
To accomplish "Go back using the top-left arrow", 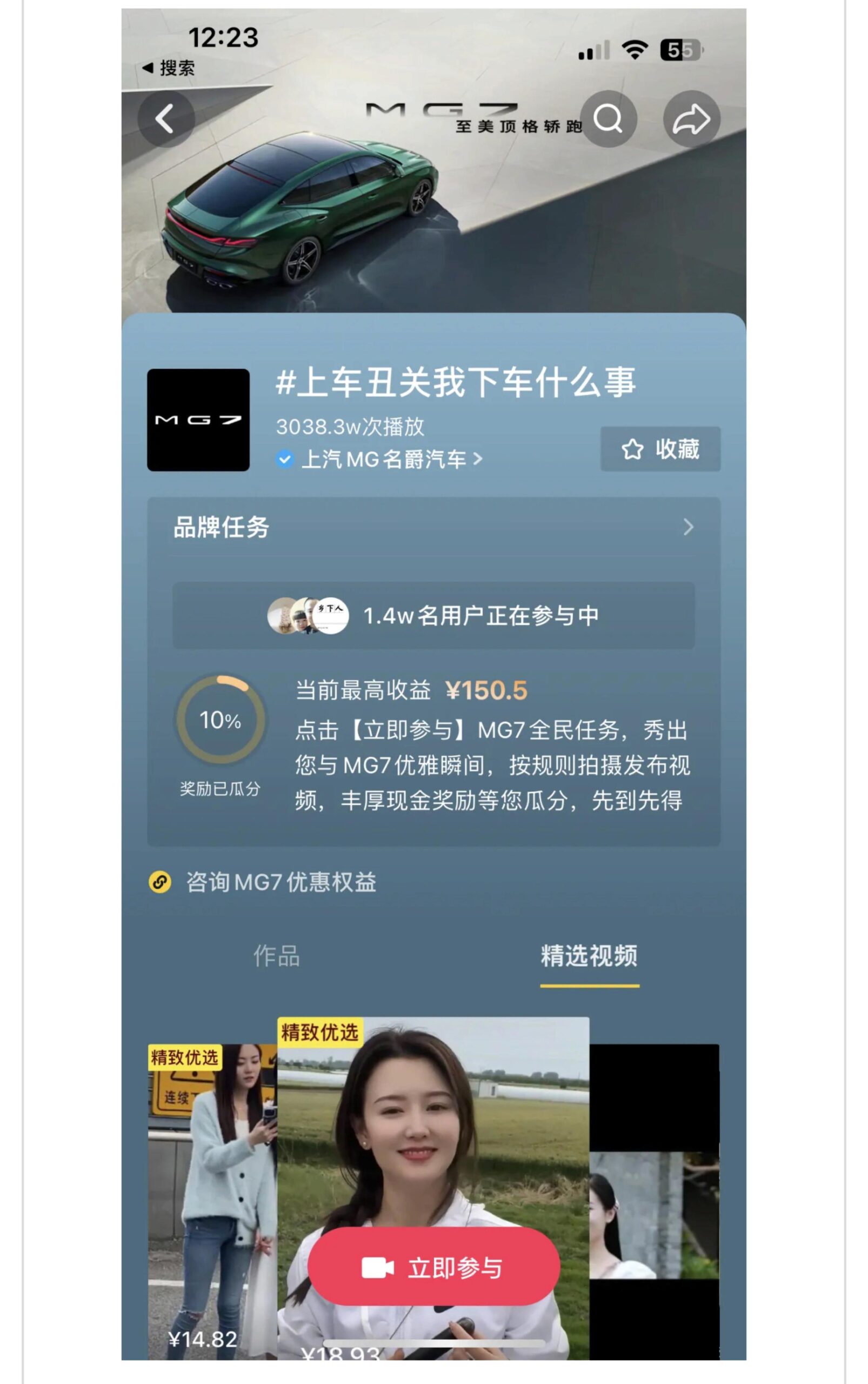I will pyautogui.click(x=165, y=119).
